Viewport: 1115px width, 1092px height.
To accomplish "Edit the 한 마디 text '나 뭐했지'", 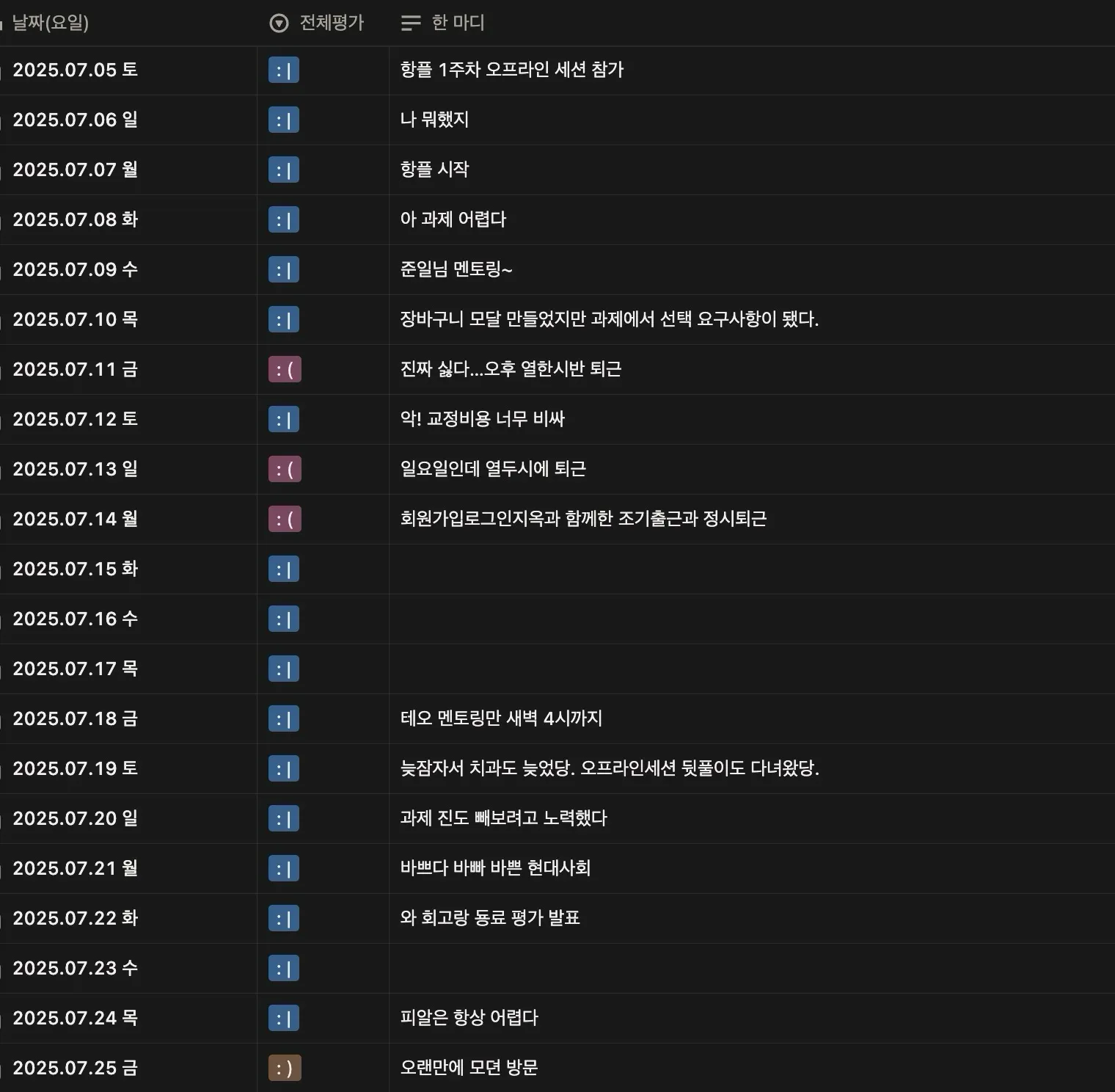I will (x=434, y=120).
